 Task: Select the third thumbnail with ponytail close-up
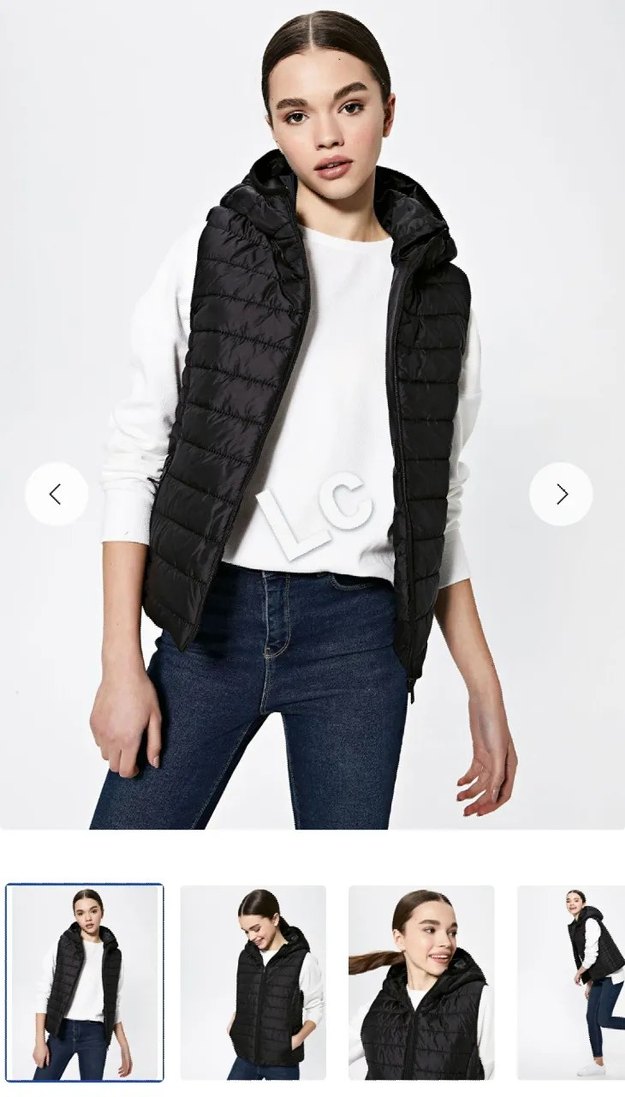pyautogui.click(x=421, y=982)
